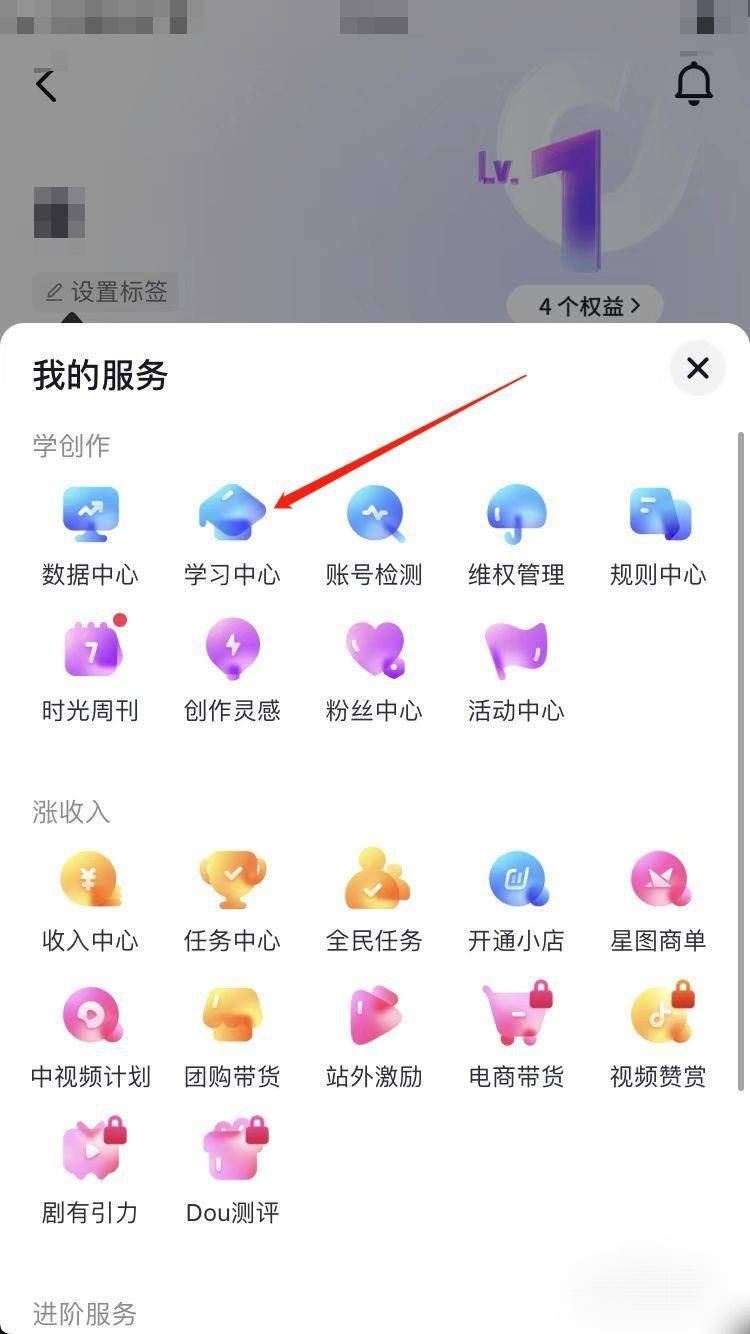Screen dimensions: 750x1334
Task: Tap the back arrow at top left
Action: pos(45,84)
